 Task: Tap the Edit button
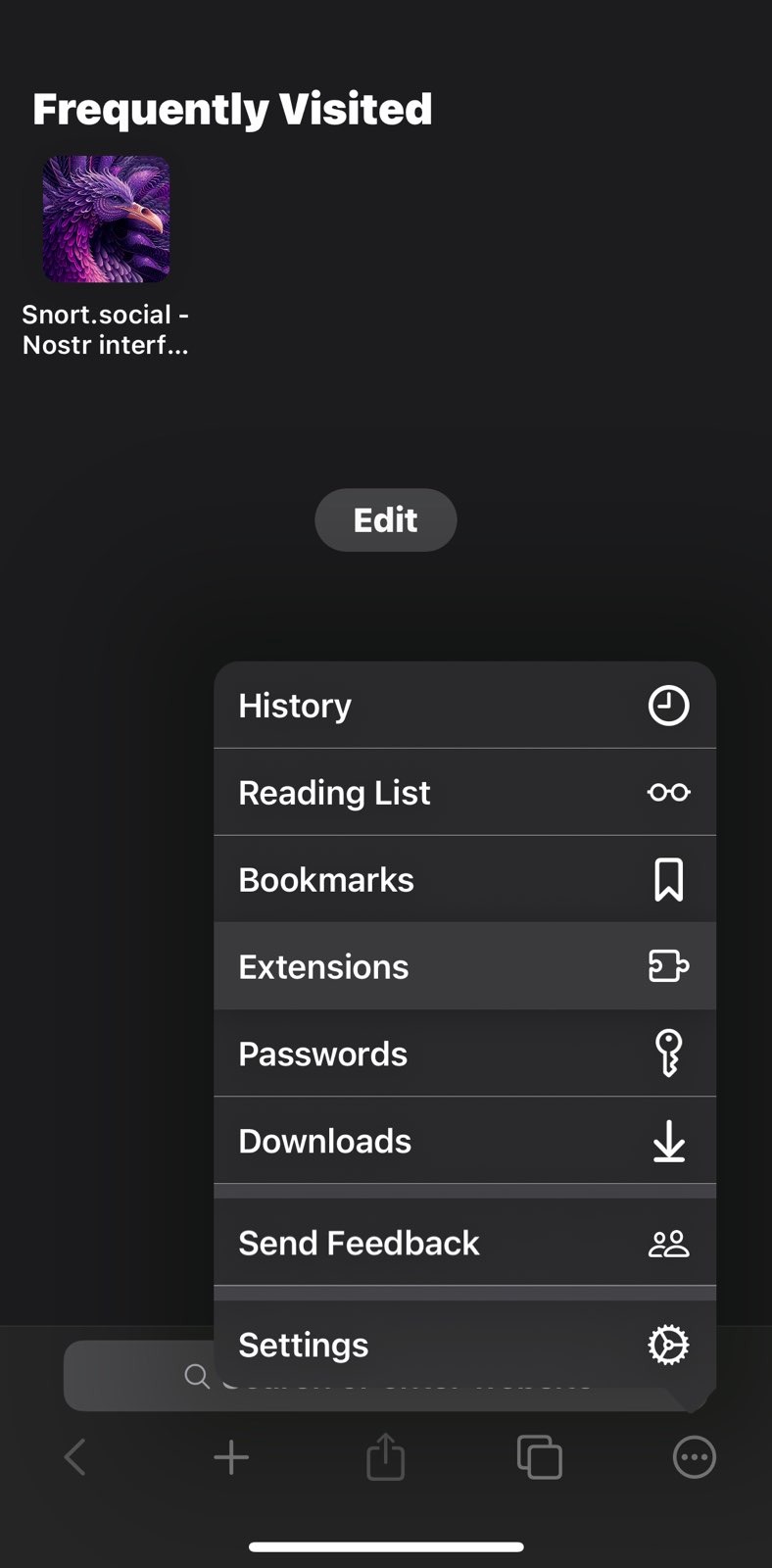386,519
